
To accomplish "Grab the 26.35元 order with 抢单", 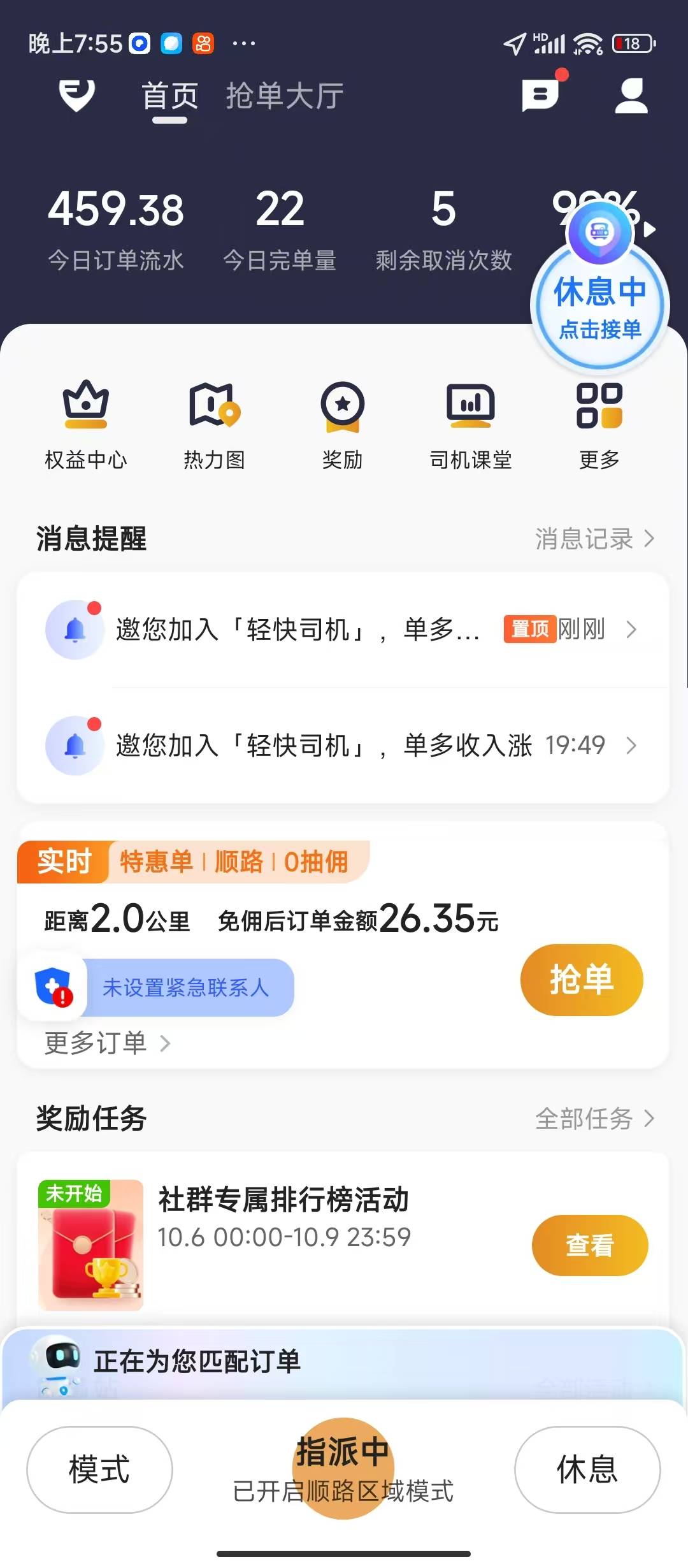I will (x=581, y=980).
